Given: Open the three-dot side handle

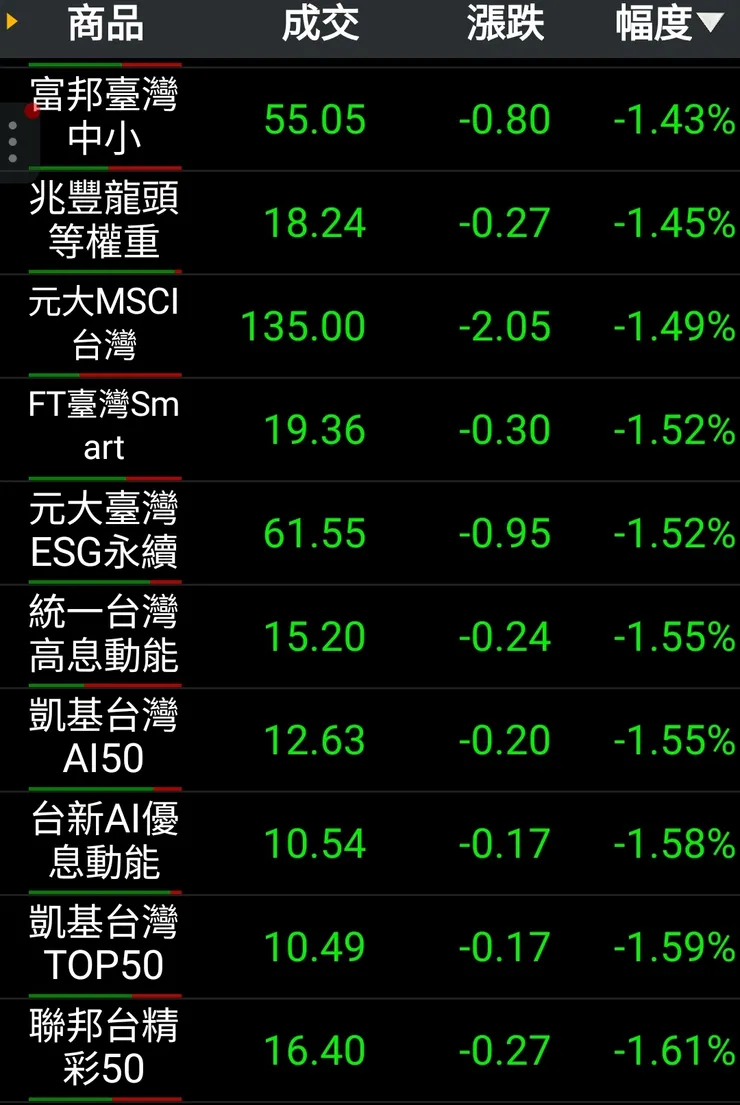Looking at the screenshot, I should (13, 143).
